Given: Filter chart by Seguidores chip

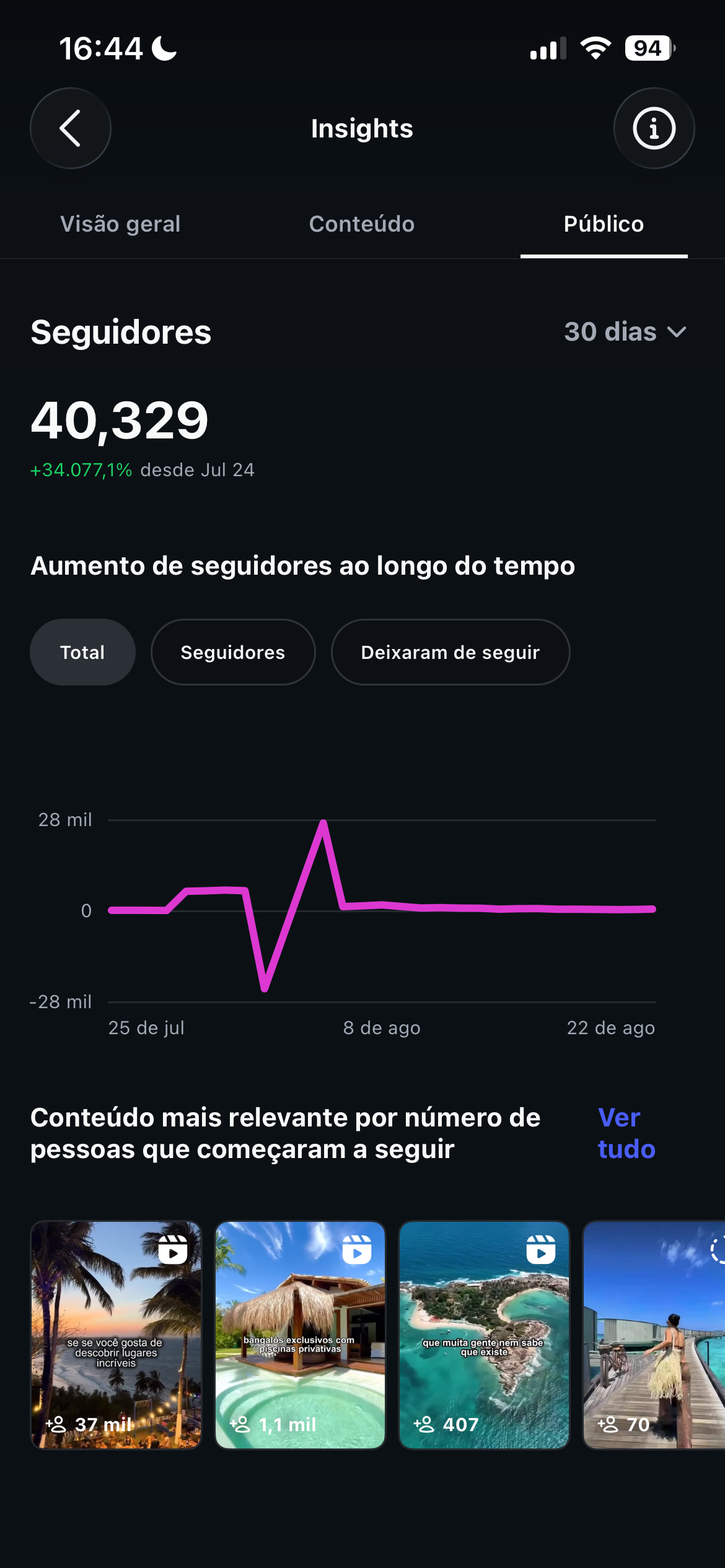Looking at the screenshot, I should [x=233, y=652].
